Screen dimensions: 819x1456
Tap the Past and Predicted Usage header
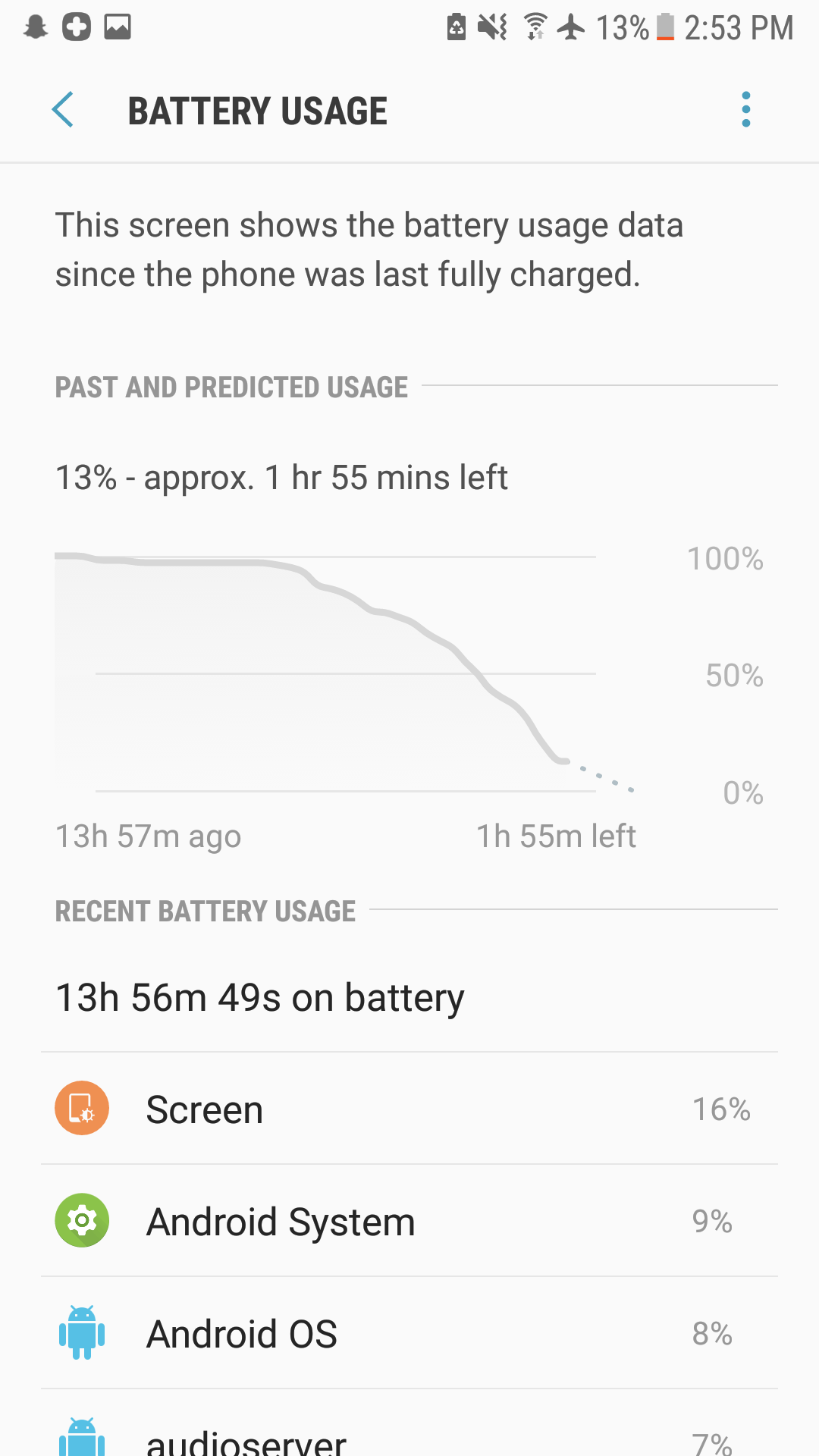pyautogui.click(x=231, y=387)
